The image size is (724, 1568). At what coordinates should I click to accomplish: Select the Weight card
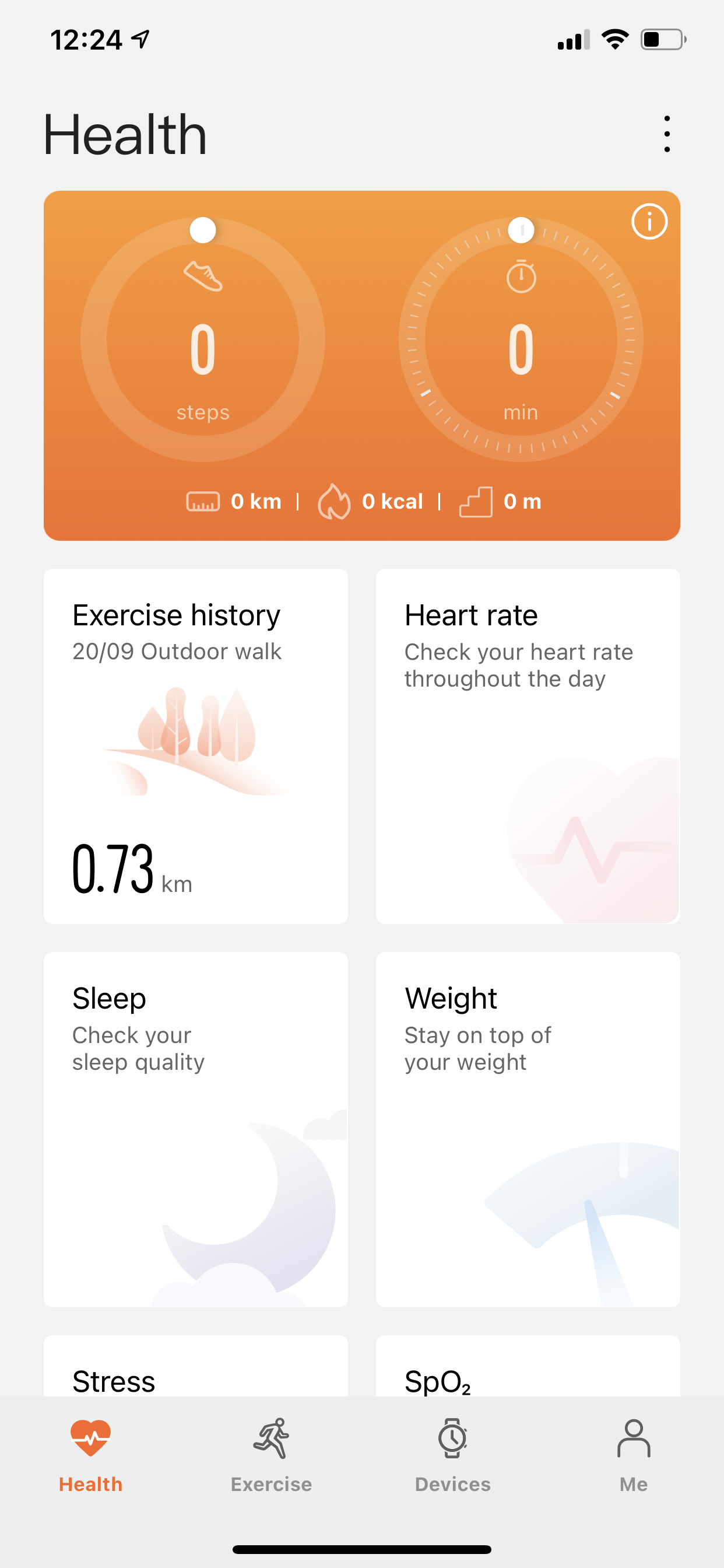tap(528, 1129)
